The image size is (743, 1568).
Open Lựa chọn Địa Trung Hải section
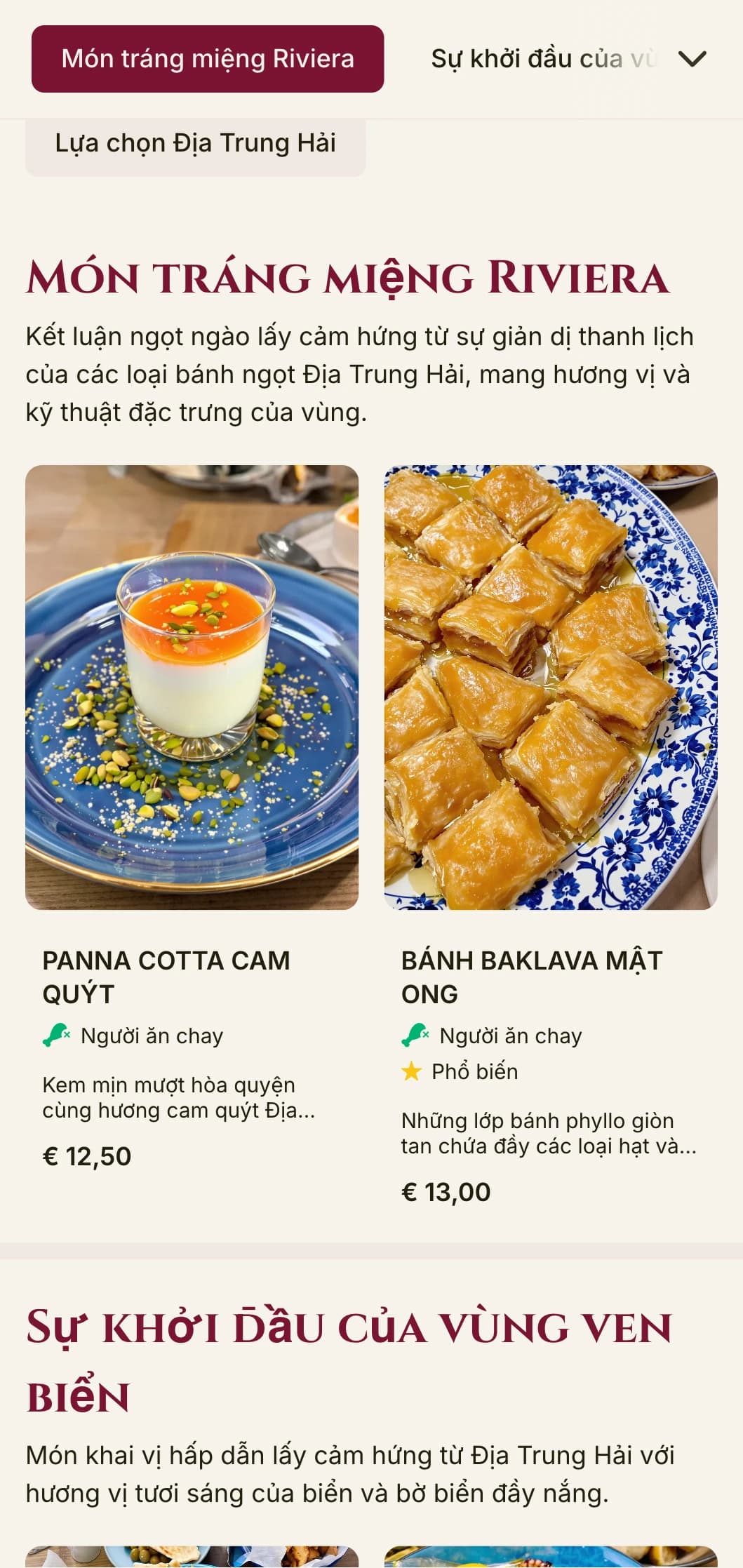click(195, 144)
